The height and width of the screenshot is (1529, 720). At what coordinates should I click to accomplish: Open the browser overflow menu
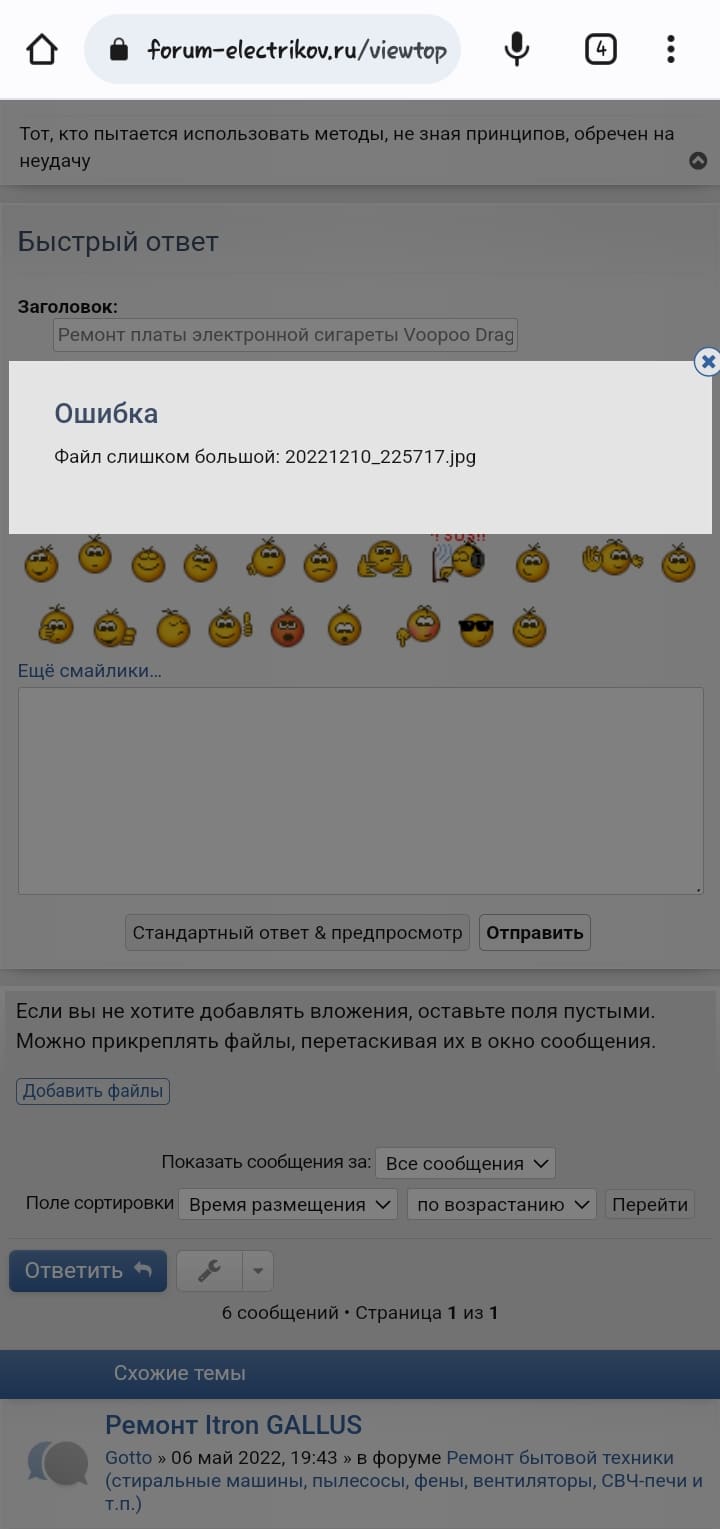[670, 49]
